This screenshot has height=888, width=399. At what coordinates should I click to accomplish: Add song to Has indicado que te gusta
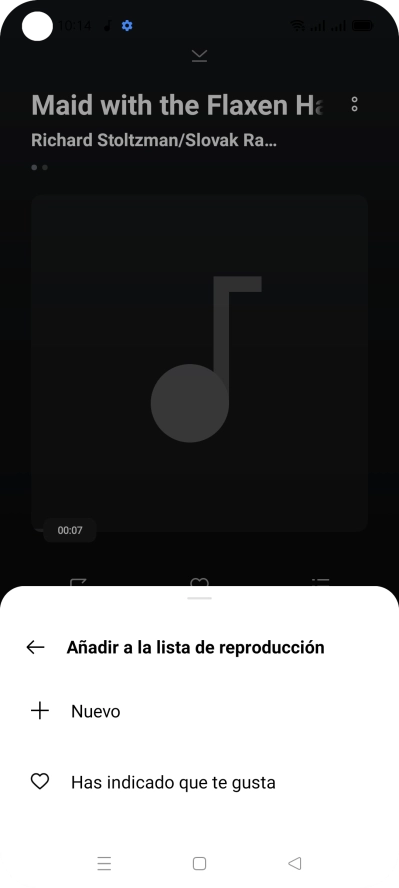coord(199,783)
